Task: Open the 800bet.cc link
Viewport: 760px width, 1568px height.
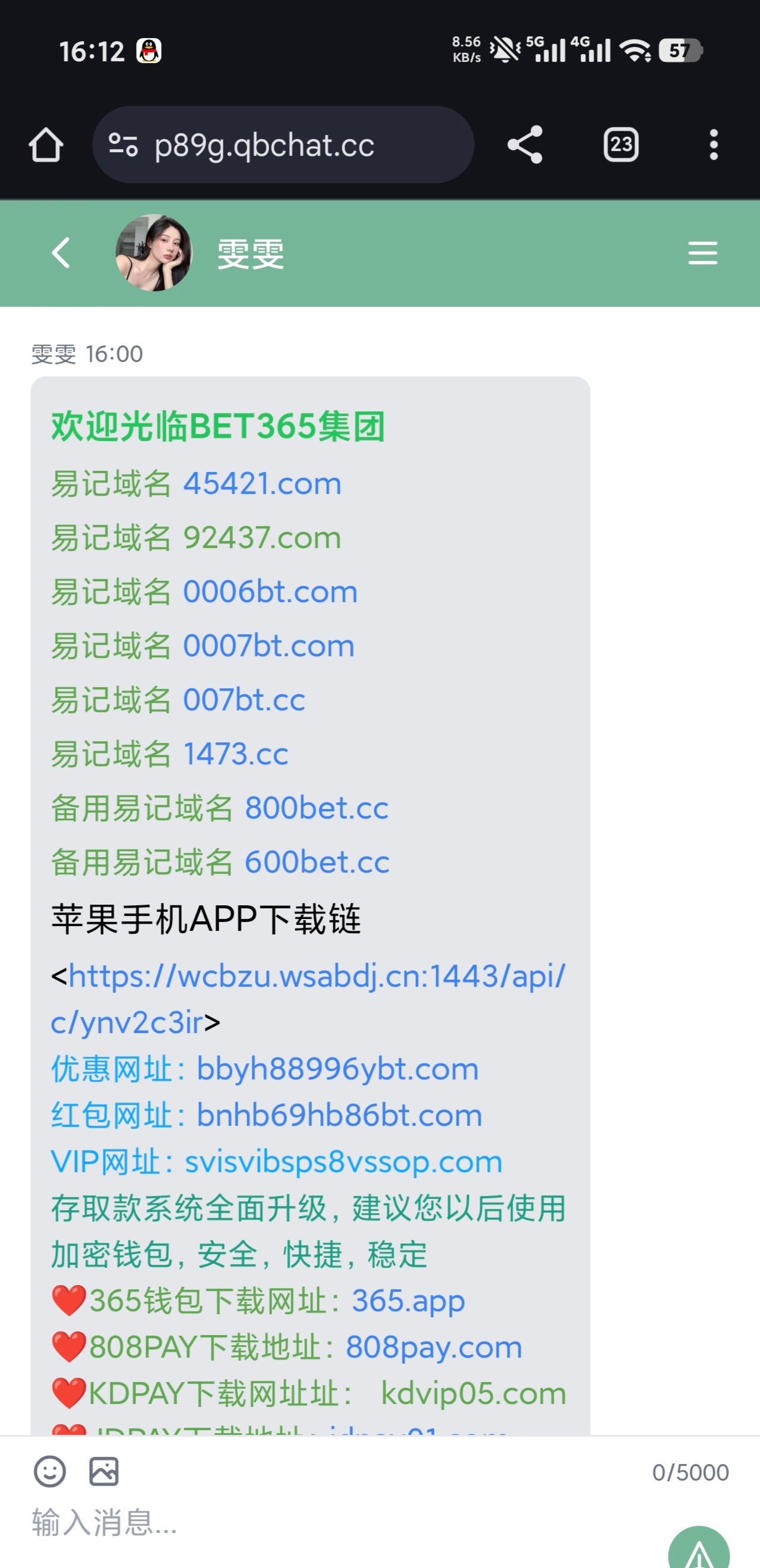Action: (x=316, y=809)
